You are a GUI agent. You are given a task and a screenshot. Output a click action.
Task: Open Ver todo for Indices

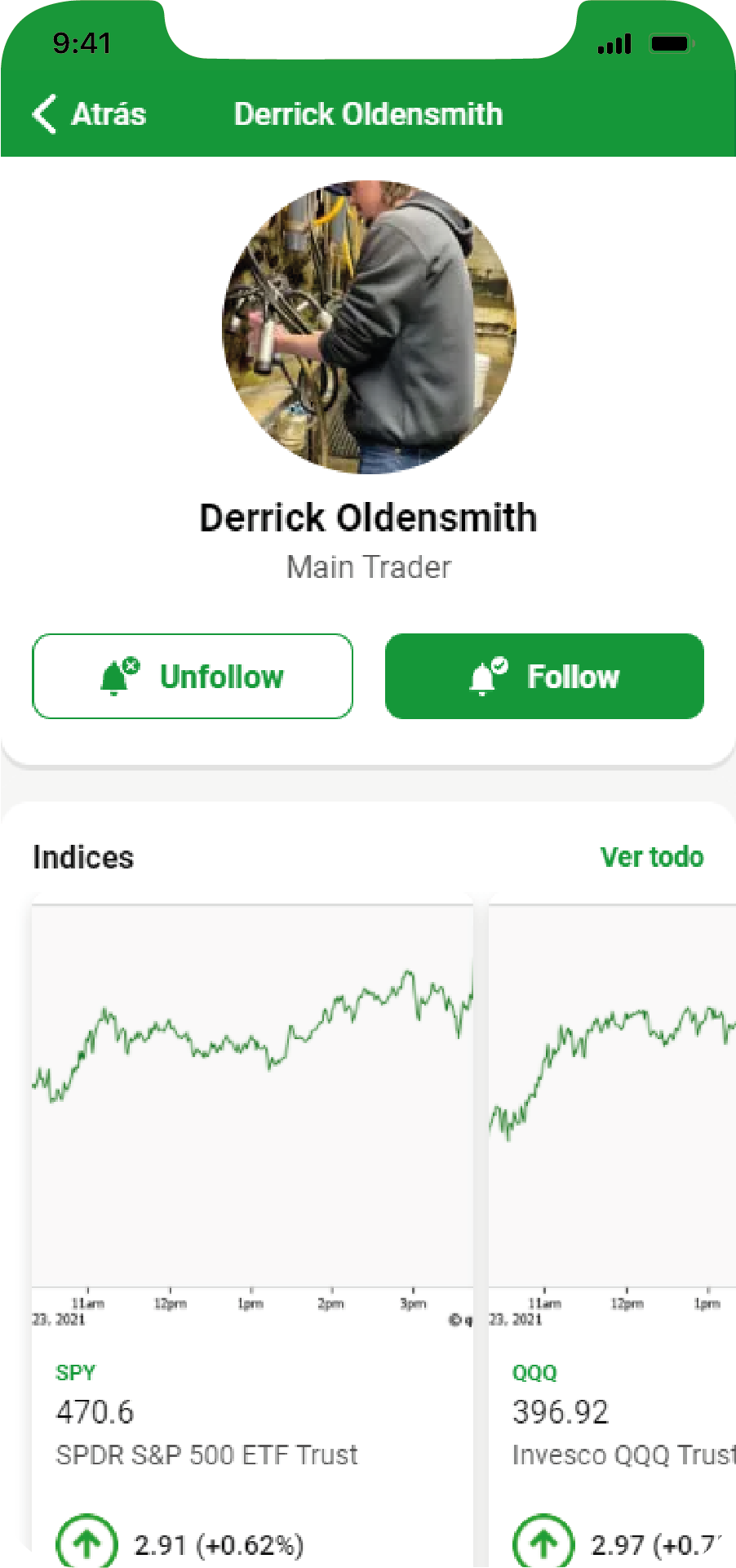(651, 857)
